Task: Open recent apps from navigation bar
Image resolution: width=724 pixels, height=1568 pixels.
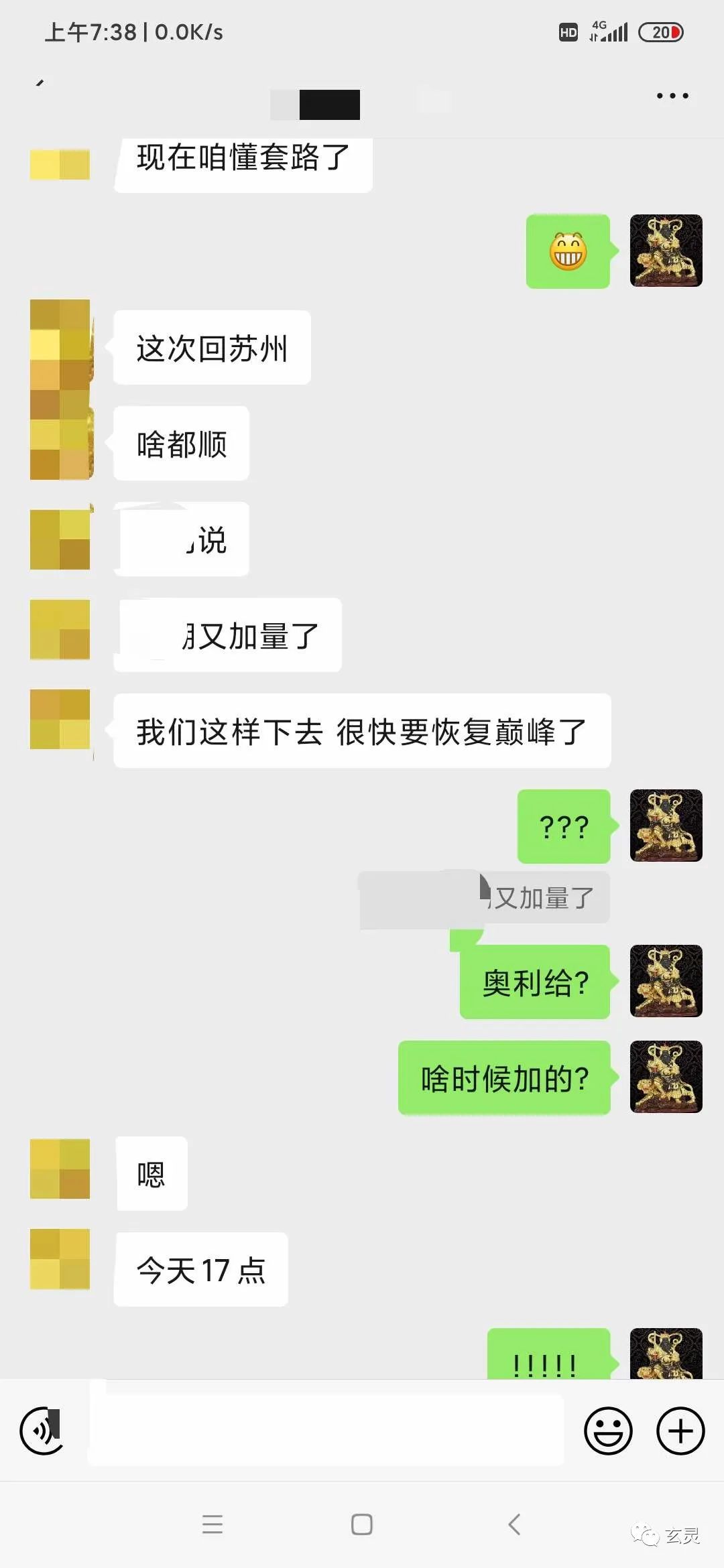Action: pyautogui.click(x=213, y=1524)
